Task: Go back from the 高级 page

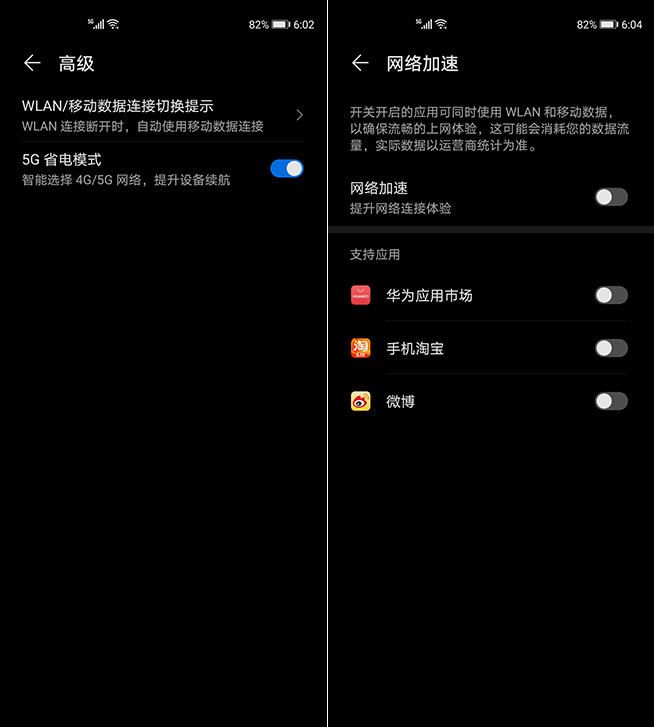Action: pyautogui.click(x=32, y=64)
